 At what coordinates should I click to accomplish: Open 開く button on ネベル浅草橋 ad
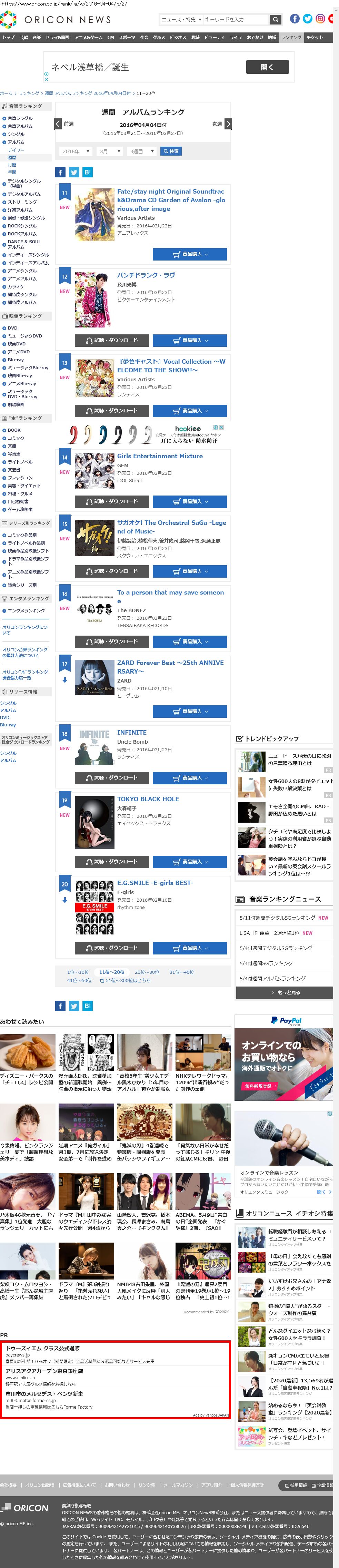pyautogui.click(x=267, y=67)
